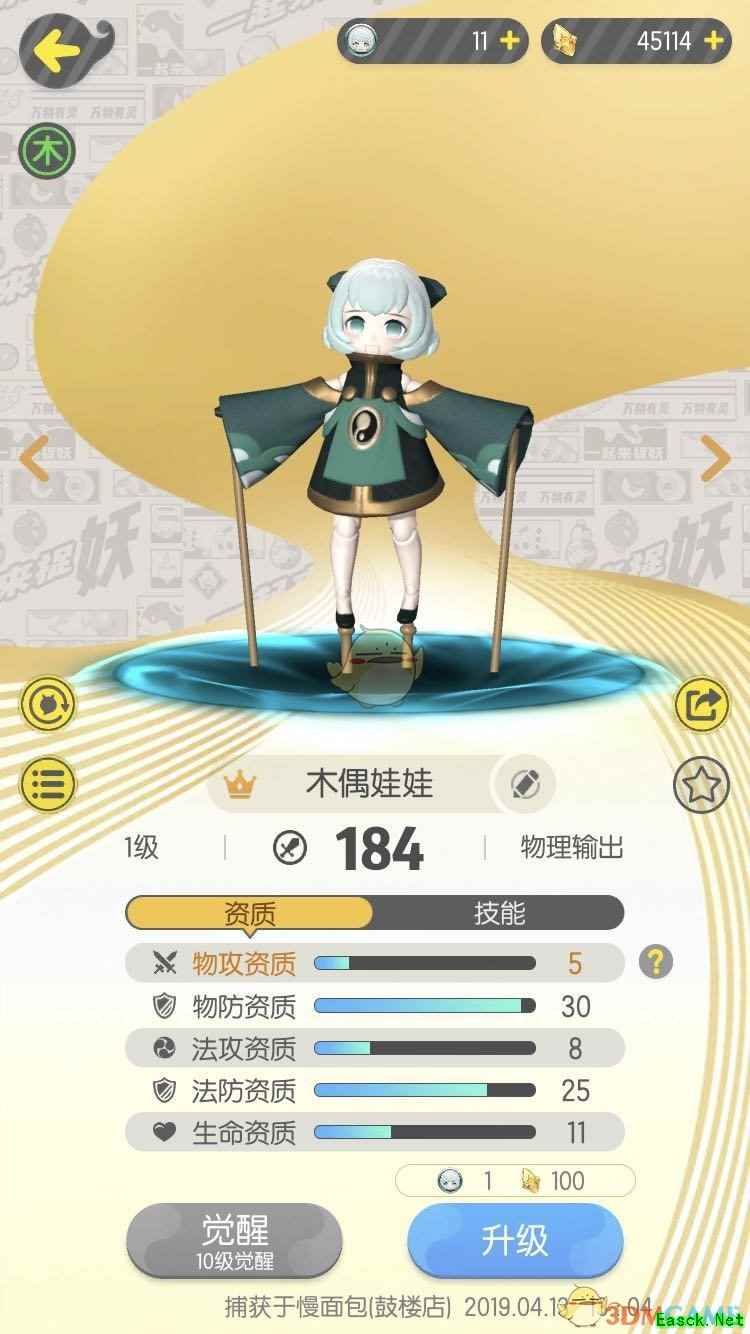Open the yellow list menu icon

coord(46,784)
